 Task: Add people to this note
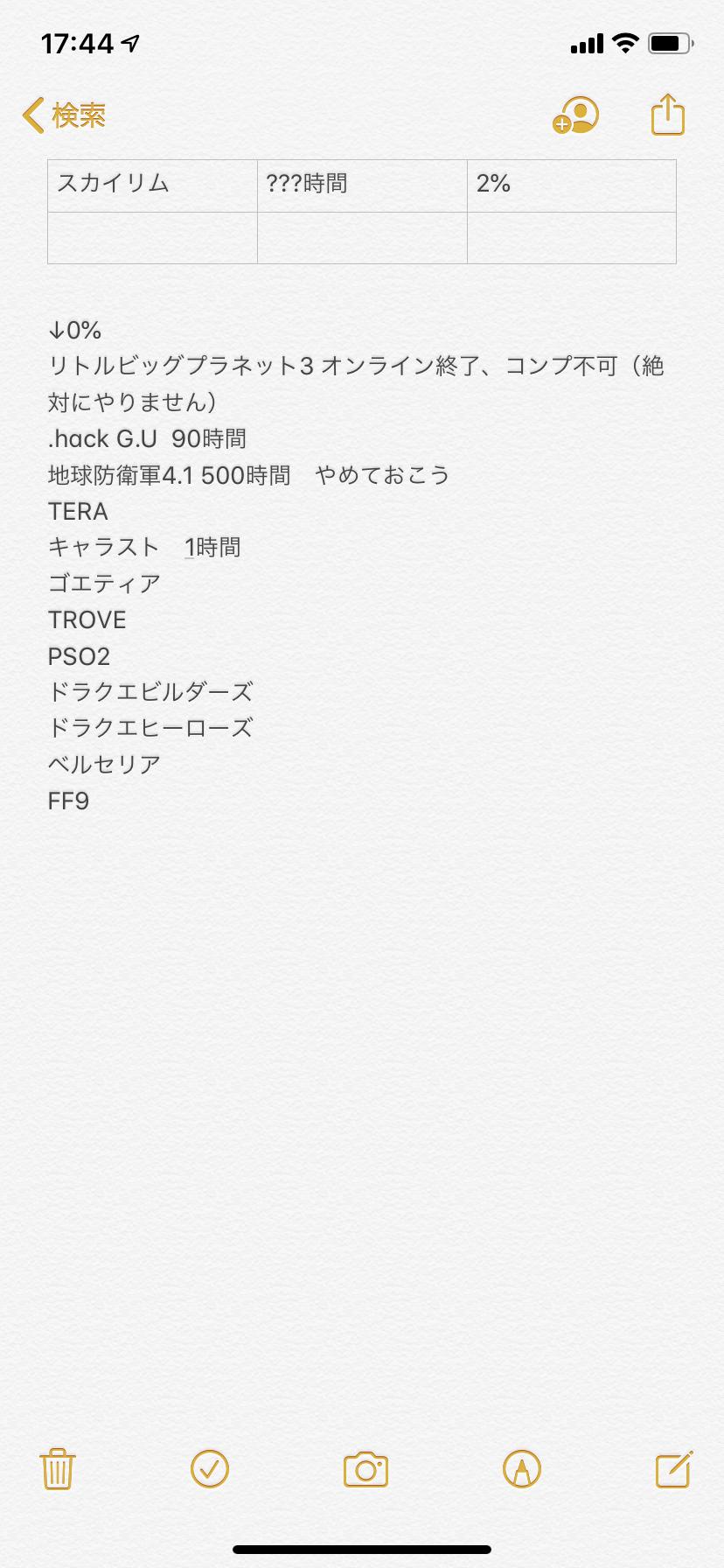pyautogui.click(x=575, y=115)
